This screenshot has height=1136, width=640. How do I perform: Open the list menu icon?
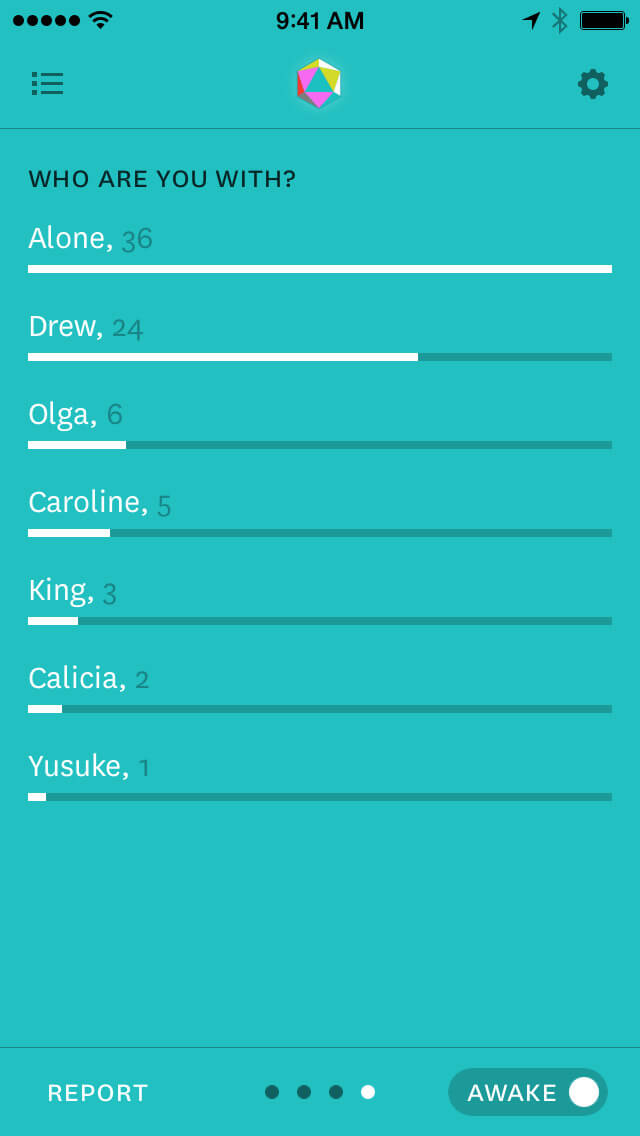(47, 84)
